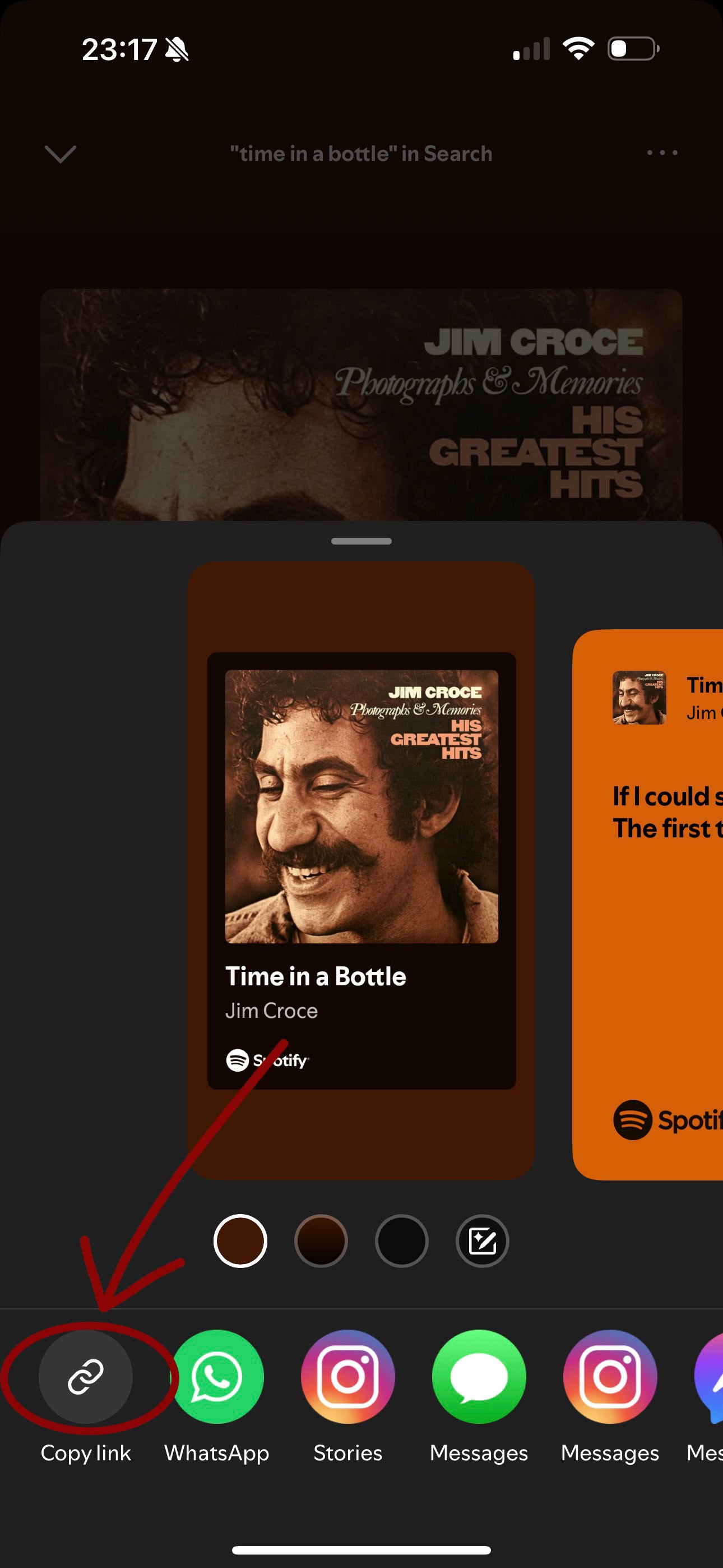Select the Time in a Bottle share card

tap(361, 870)
